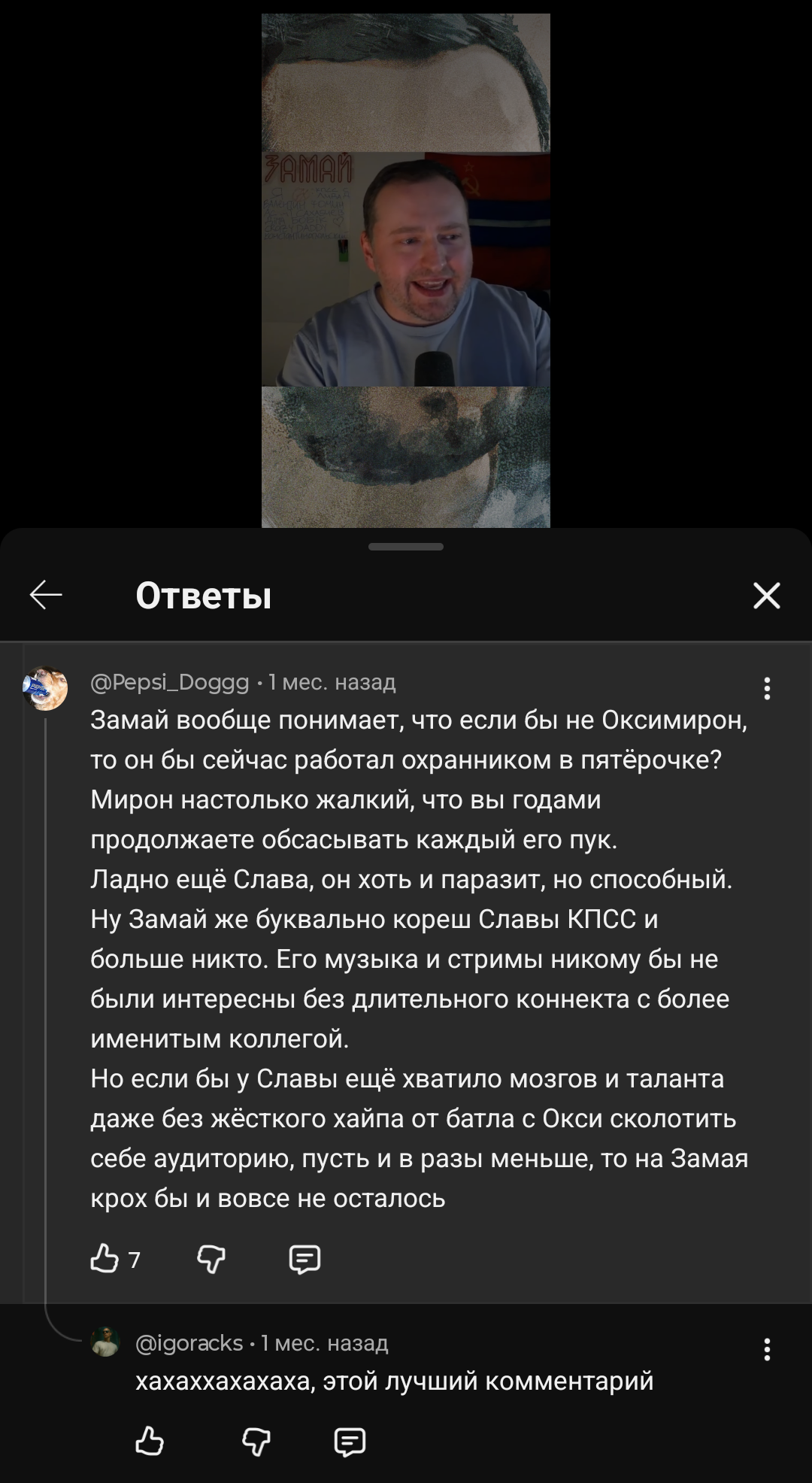Reply to @igoracks's comment
Screen dimensions: 812x1483
point(350,1442)
